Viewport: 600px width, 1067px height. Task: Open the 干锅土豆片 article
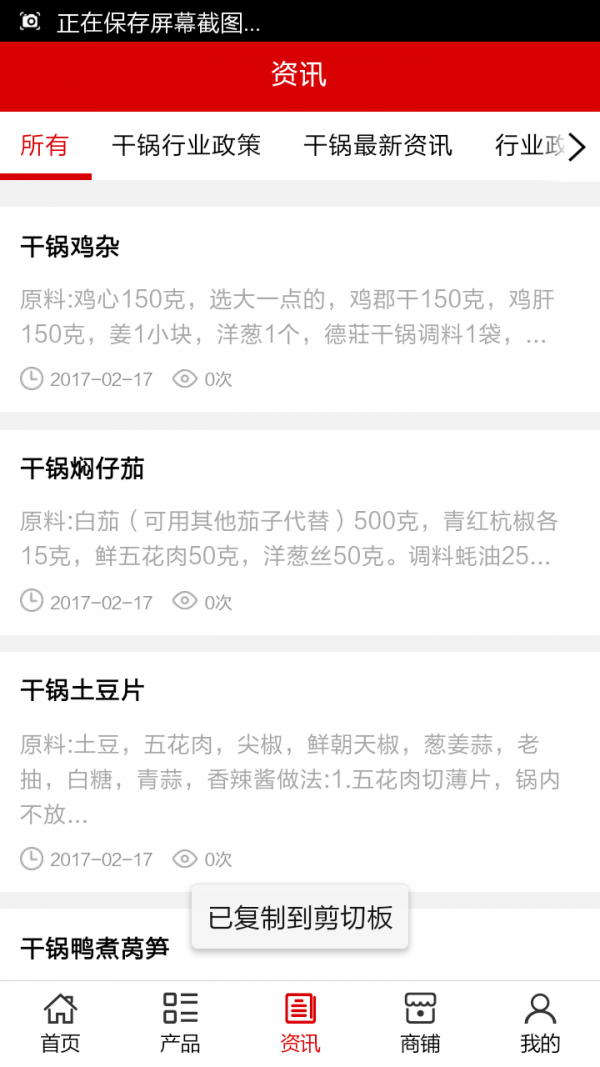click(300, 772)
